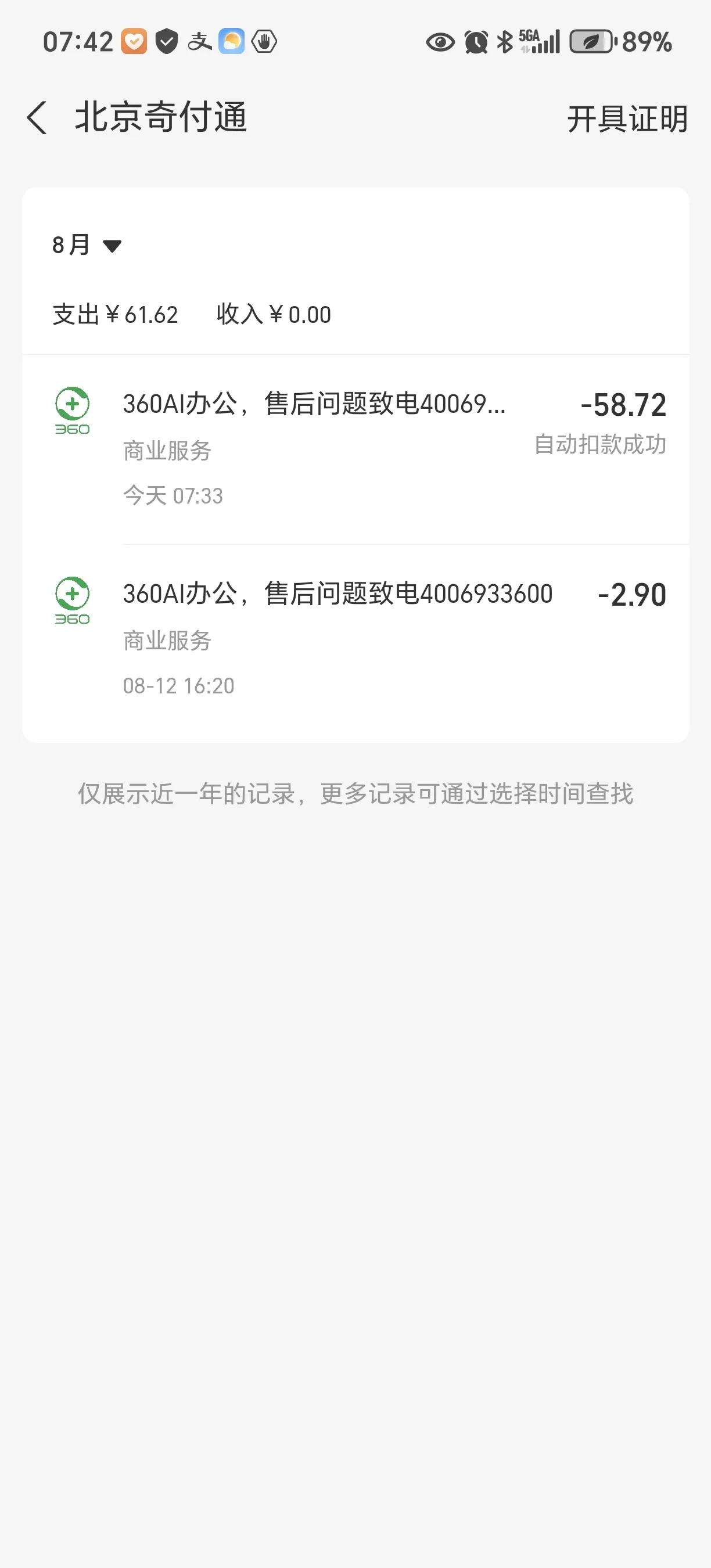Open the -58.72 transaction from today 07:33

pos(355,449)
